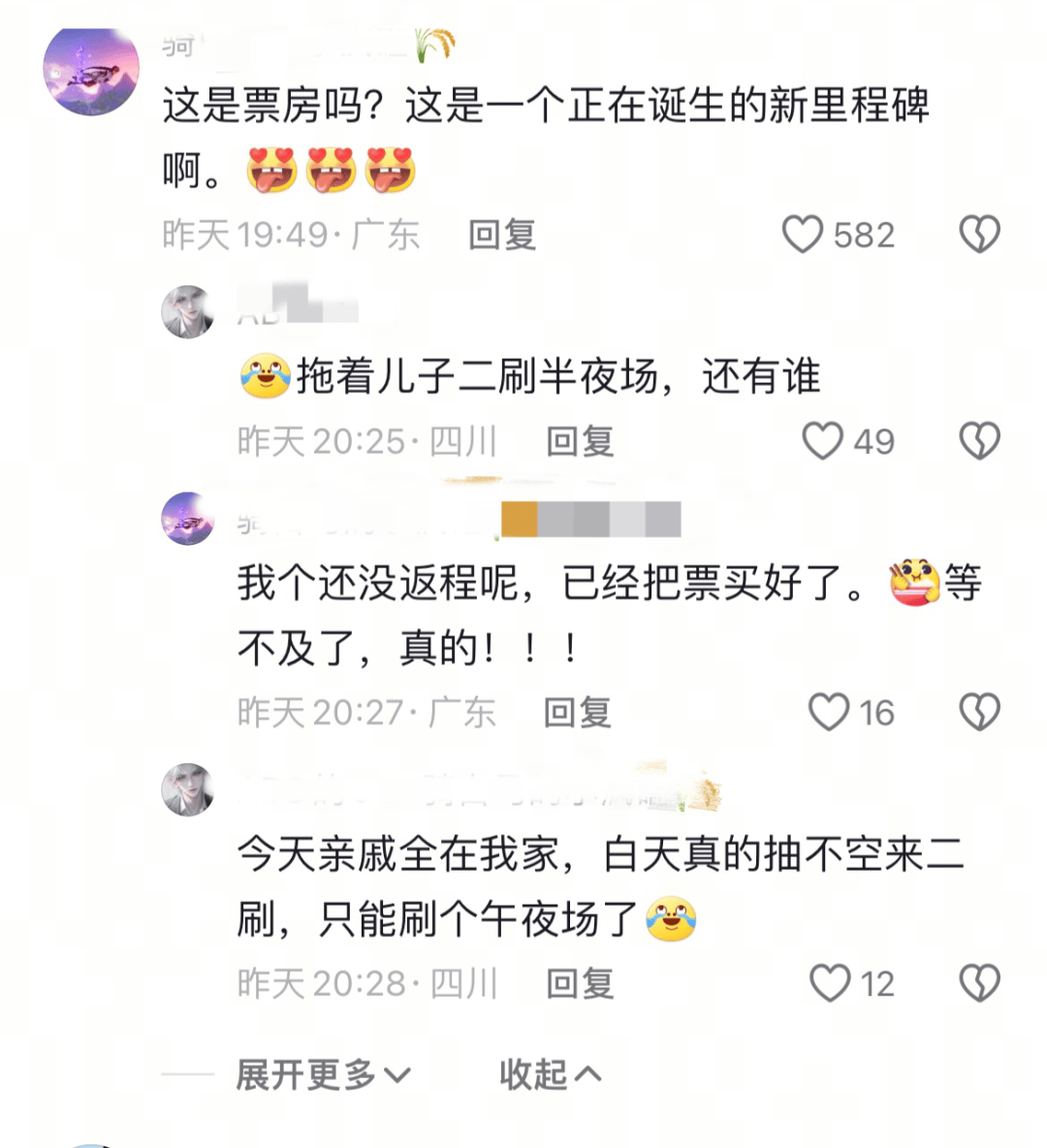This screenshot has width=1047, height=1148.
Task: Dislike the reply with 49 likes
Action: pos(979,441)
